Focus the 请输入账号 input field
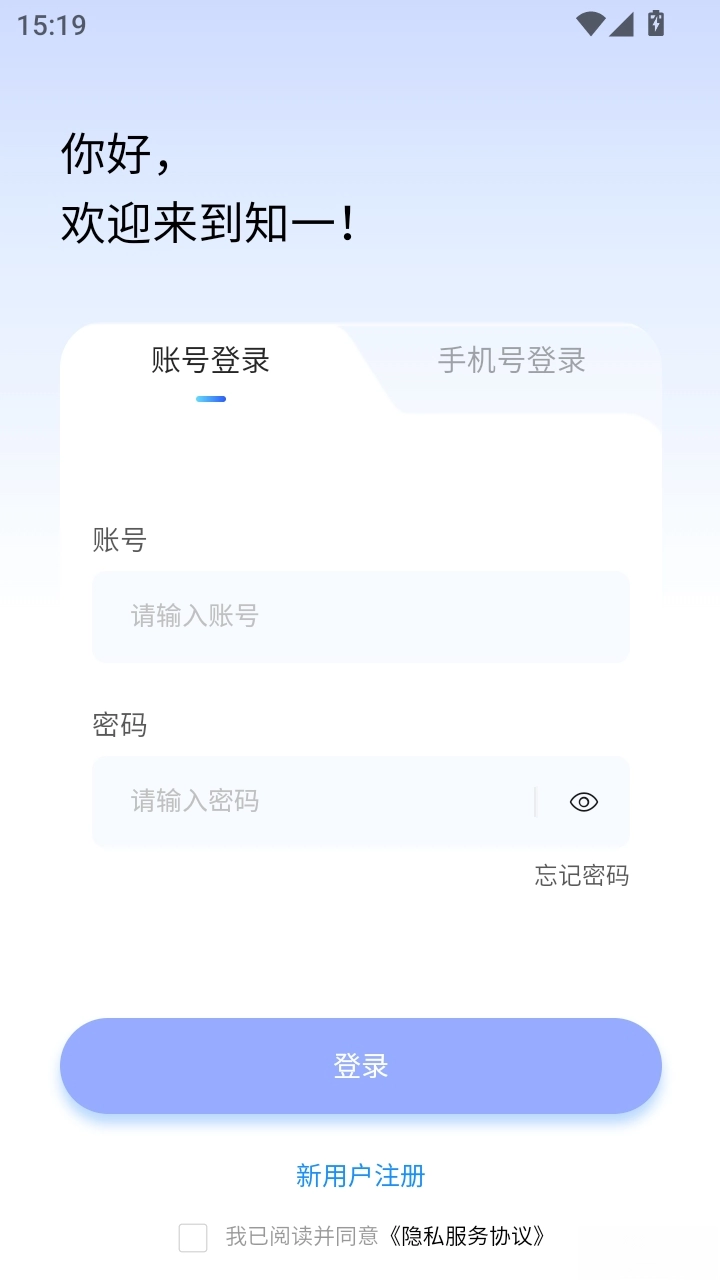The width and height of the screenshot is (720, 1280). pyautogui.click(x=360, y=616)
